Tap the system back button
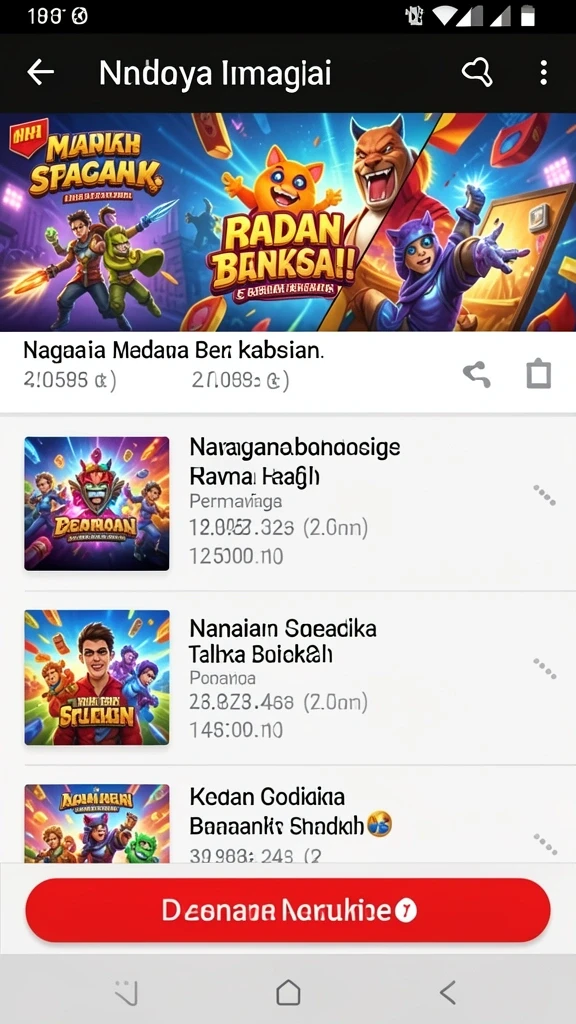Screen dimensions: 576x1024 447,993
